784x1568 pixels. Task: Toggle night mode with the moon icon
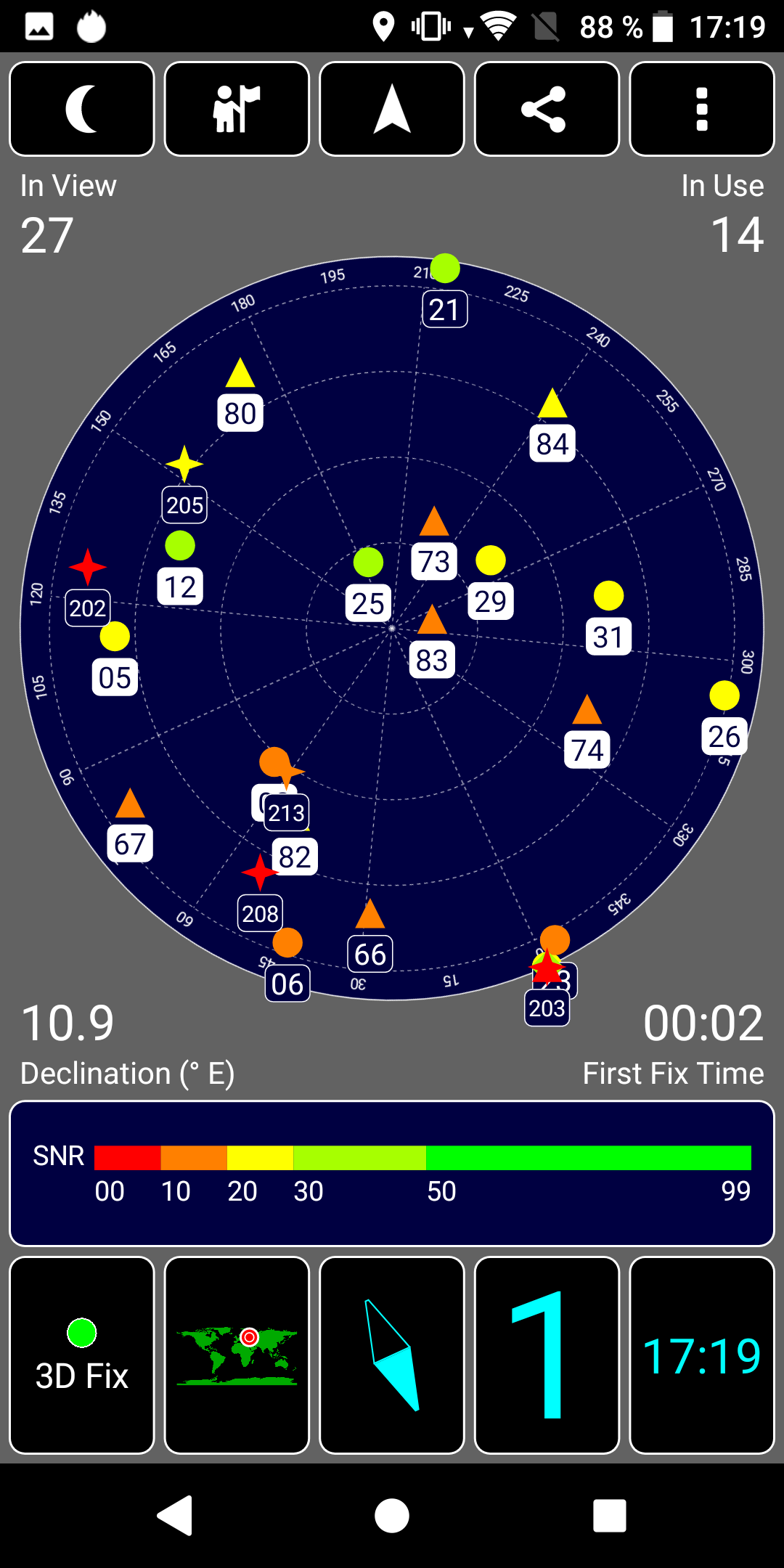pyautogui.click(x=82, y=109)
